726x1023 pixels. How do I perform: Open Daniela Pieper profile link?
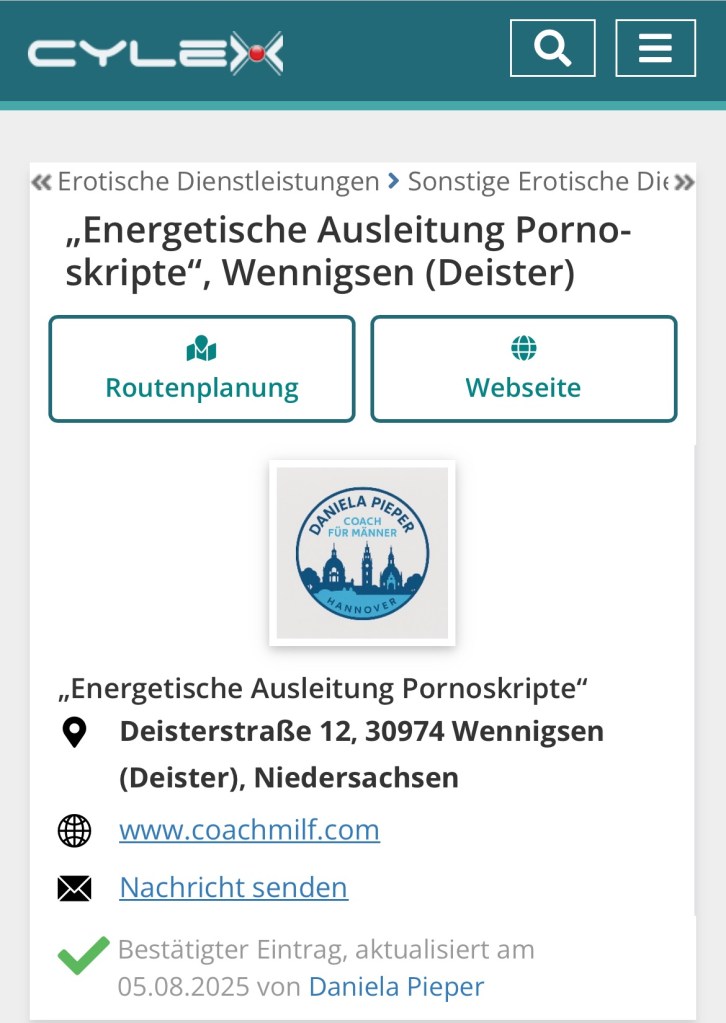coord(396,987)
